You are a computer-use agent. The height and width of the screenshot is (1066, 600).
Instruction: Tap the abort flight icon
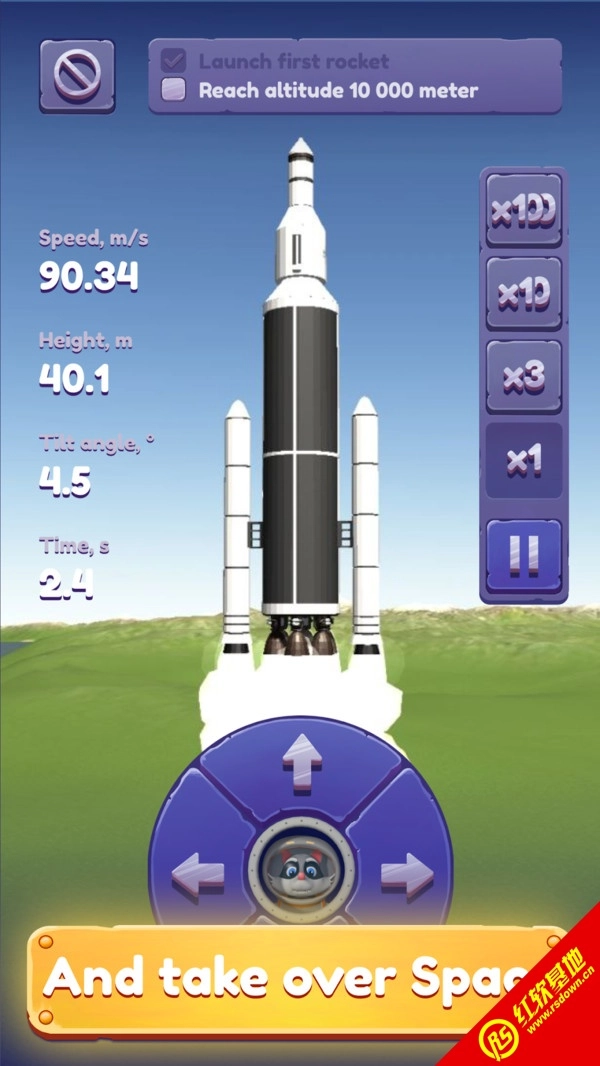(77, 75)
